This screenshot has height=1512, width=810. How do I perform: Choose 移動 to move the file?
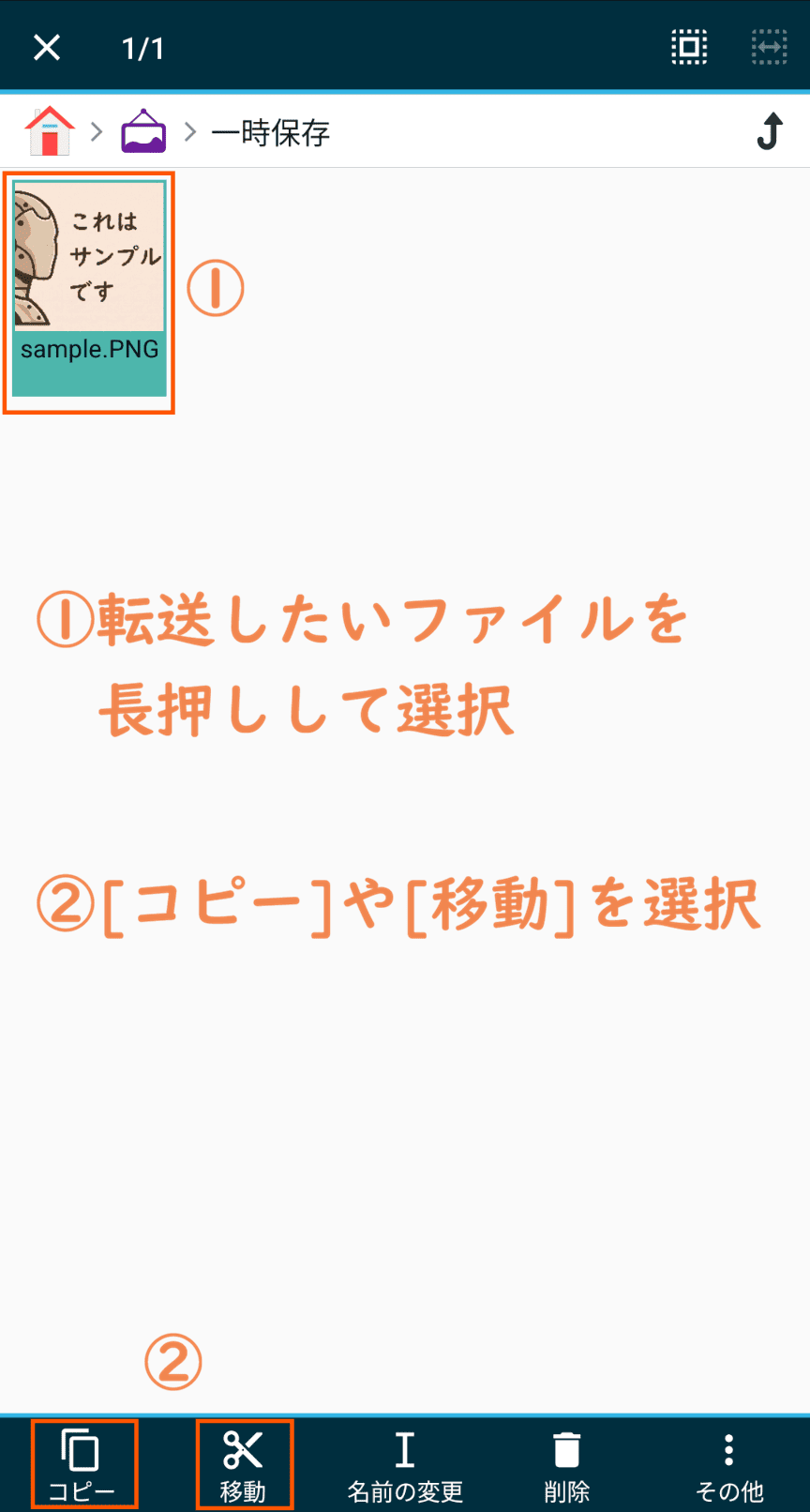pos(244,1463)
